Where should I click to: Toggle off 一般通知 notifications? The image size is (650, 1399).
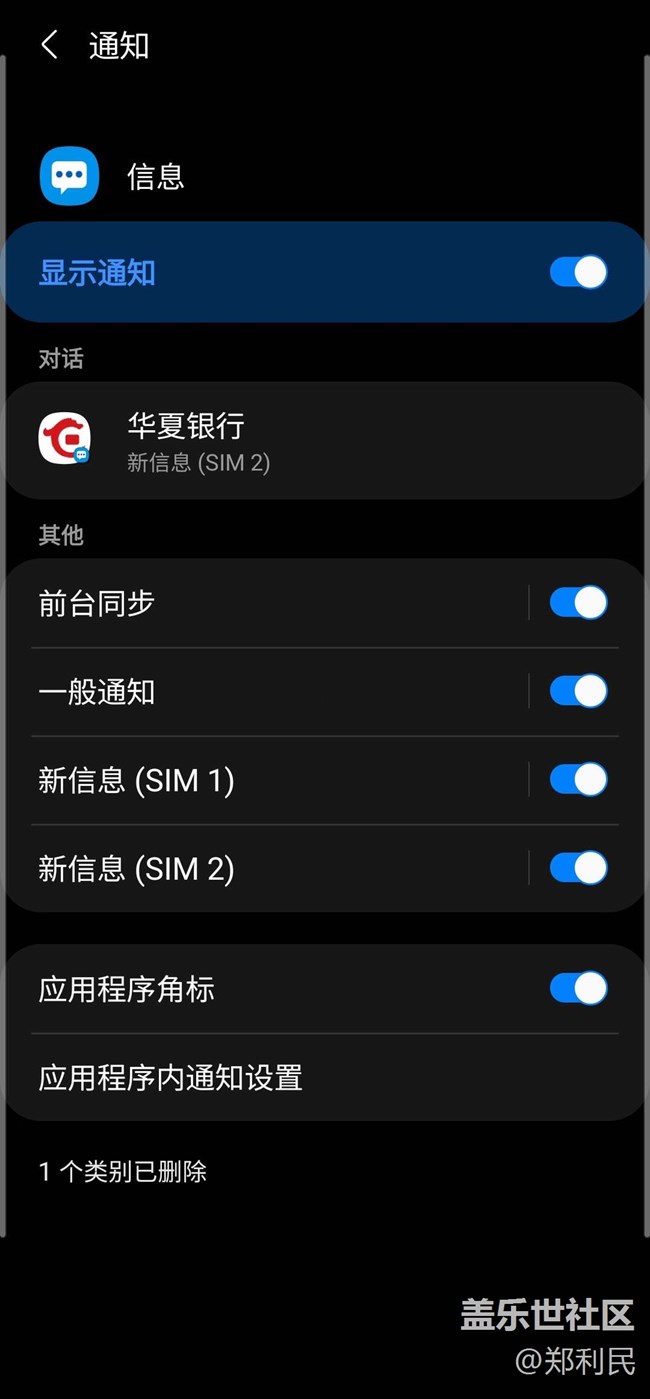point(578,691)
